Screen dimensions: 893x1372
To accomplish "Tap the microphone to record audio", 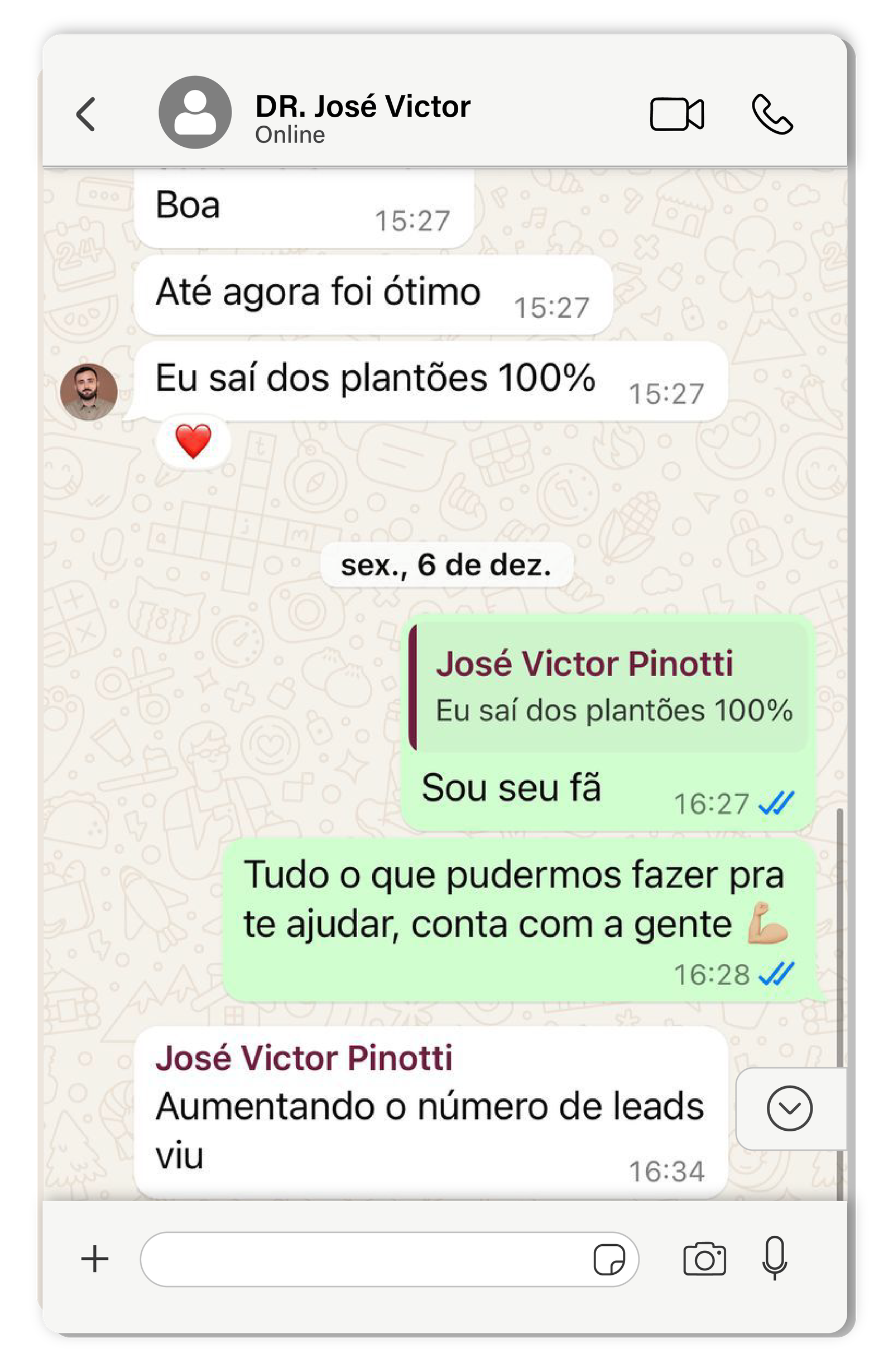I will click(x=774, y=1258).
